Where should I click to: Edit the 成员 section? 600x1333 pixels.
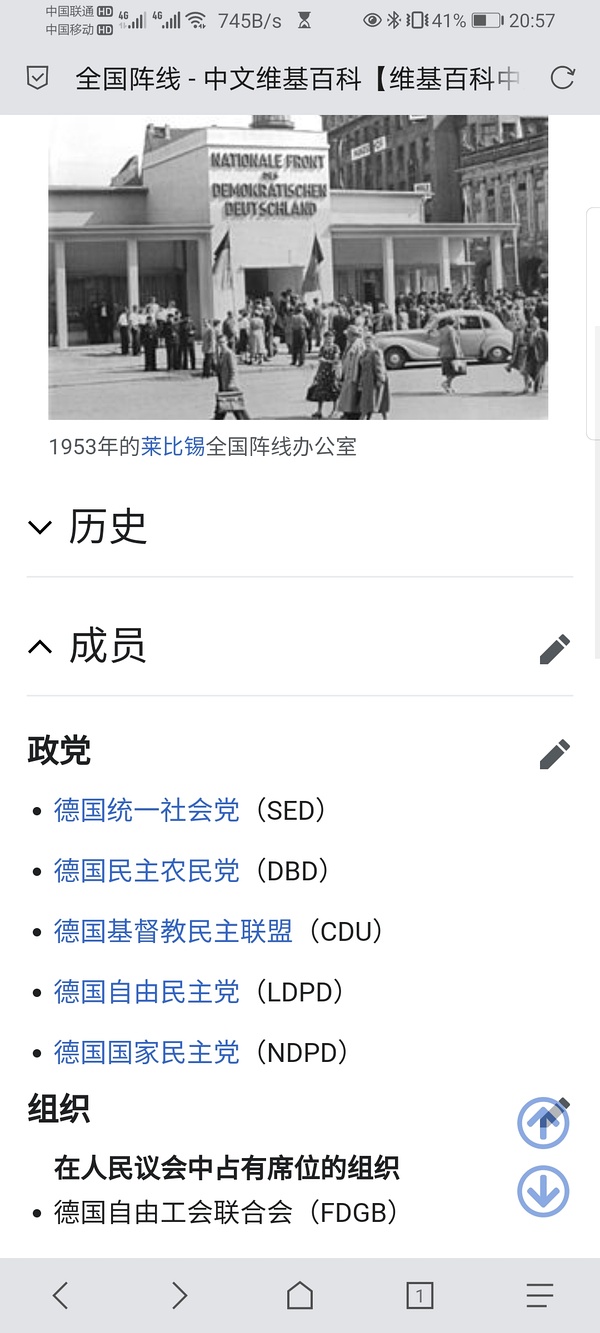(x=554, y=649)
